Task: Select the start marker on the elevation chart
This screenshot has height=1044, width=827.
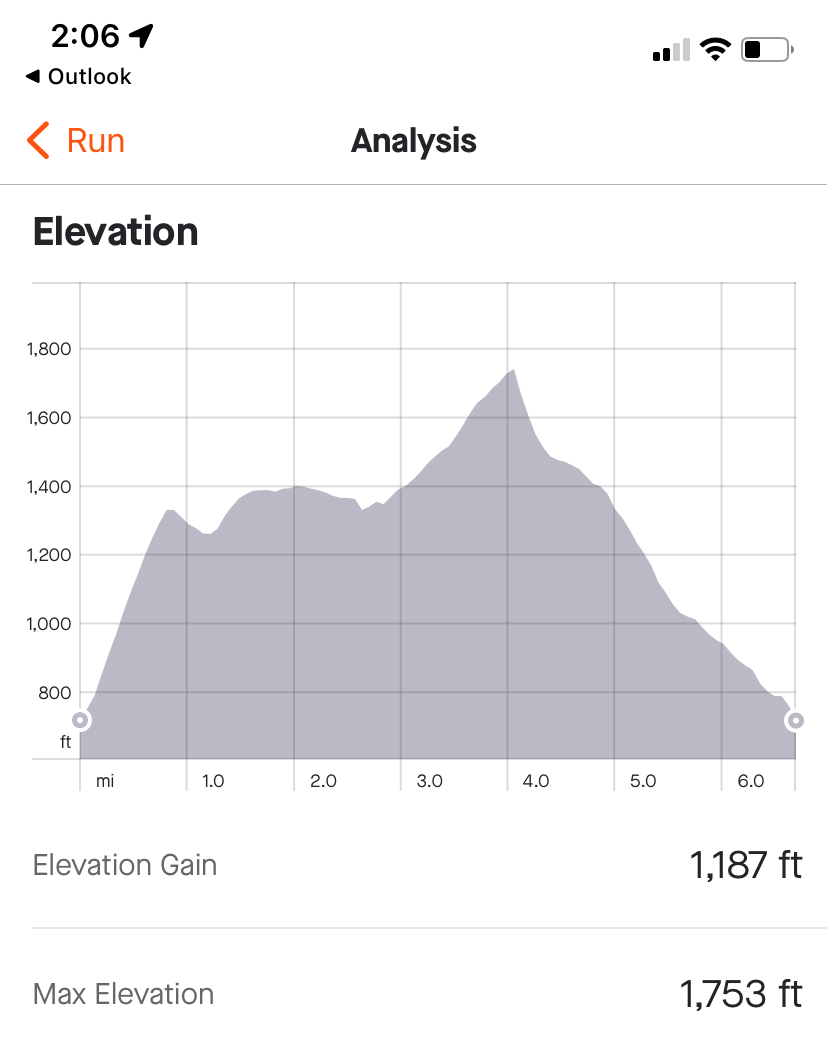Action: [80, 720]
